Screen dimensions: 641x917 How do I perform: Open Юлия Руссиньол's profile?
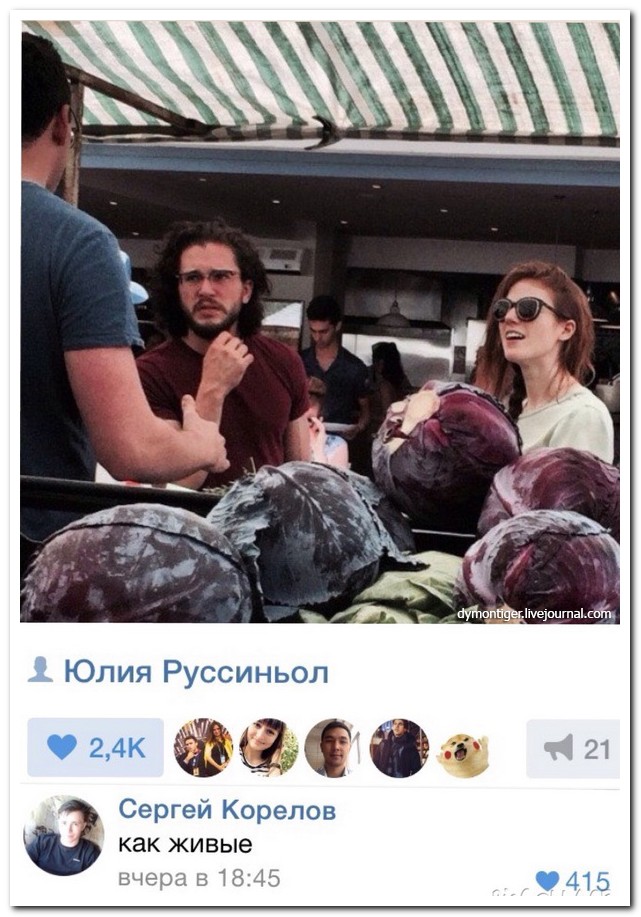coord(195,672)
